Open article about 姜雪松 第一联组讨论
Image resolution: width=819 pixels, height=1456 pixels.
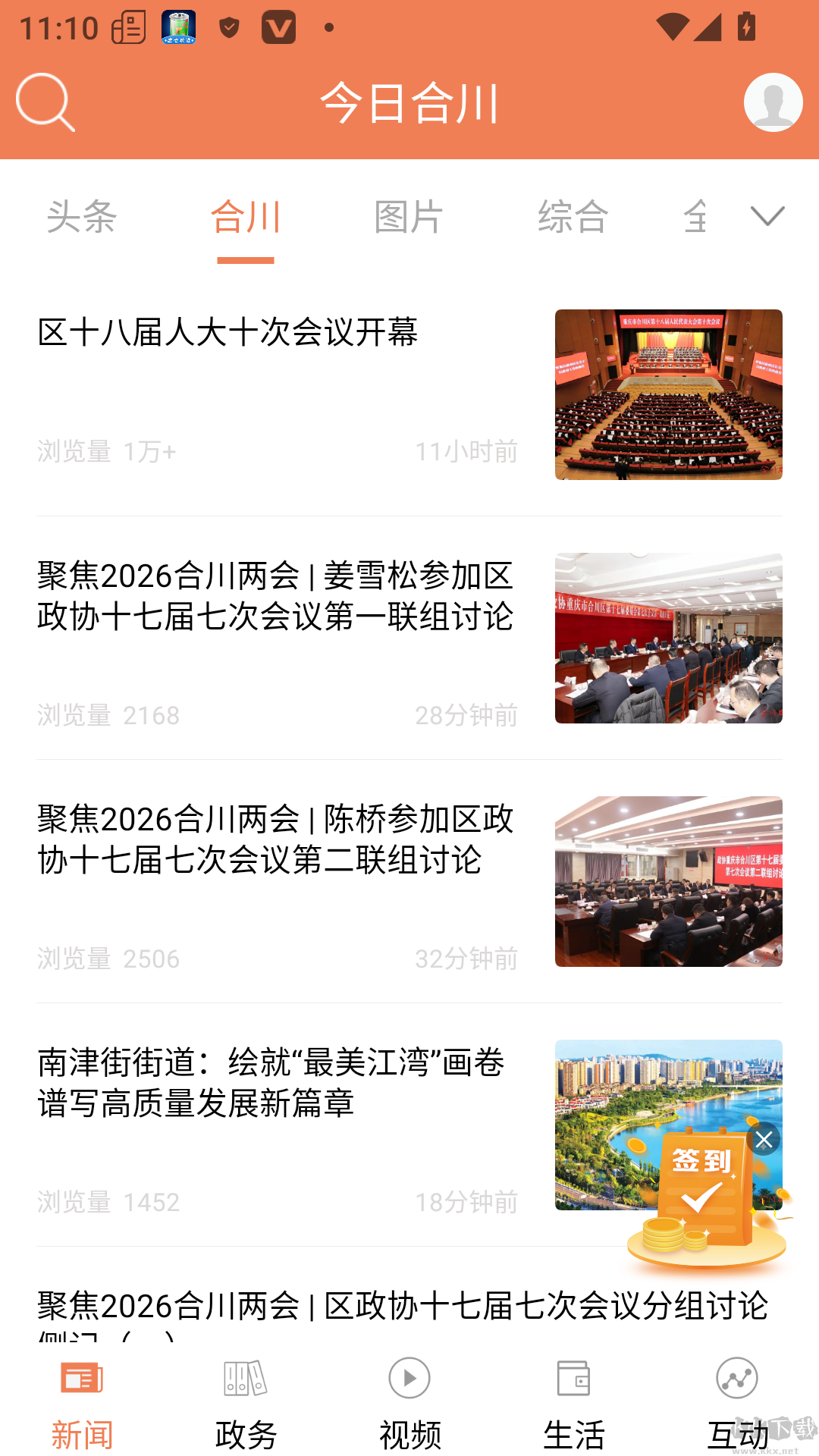(409, 638)
